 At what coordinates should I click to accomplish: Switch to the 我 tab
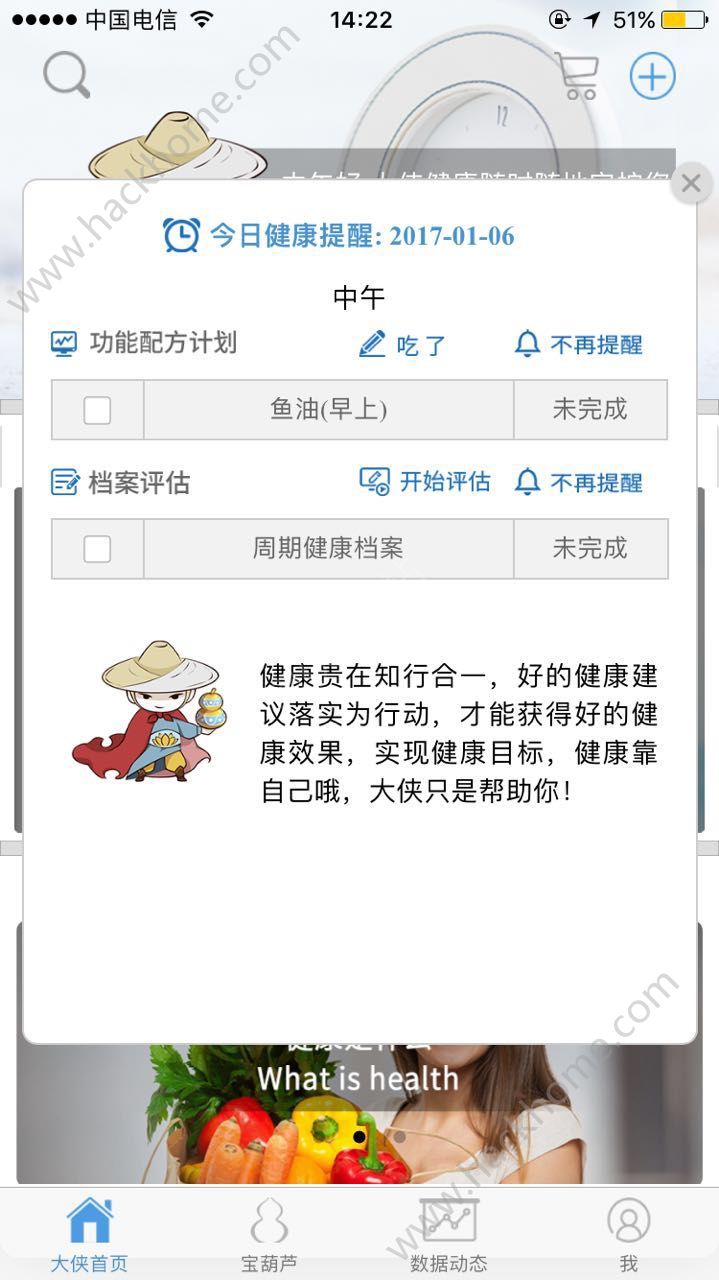[x=628, y=1235]
